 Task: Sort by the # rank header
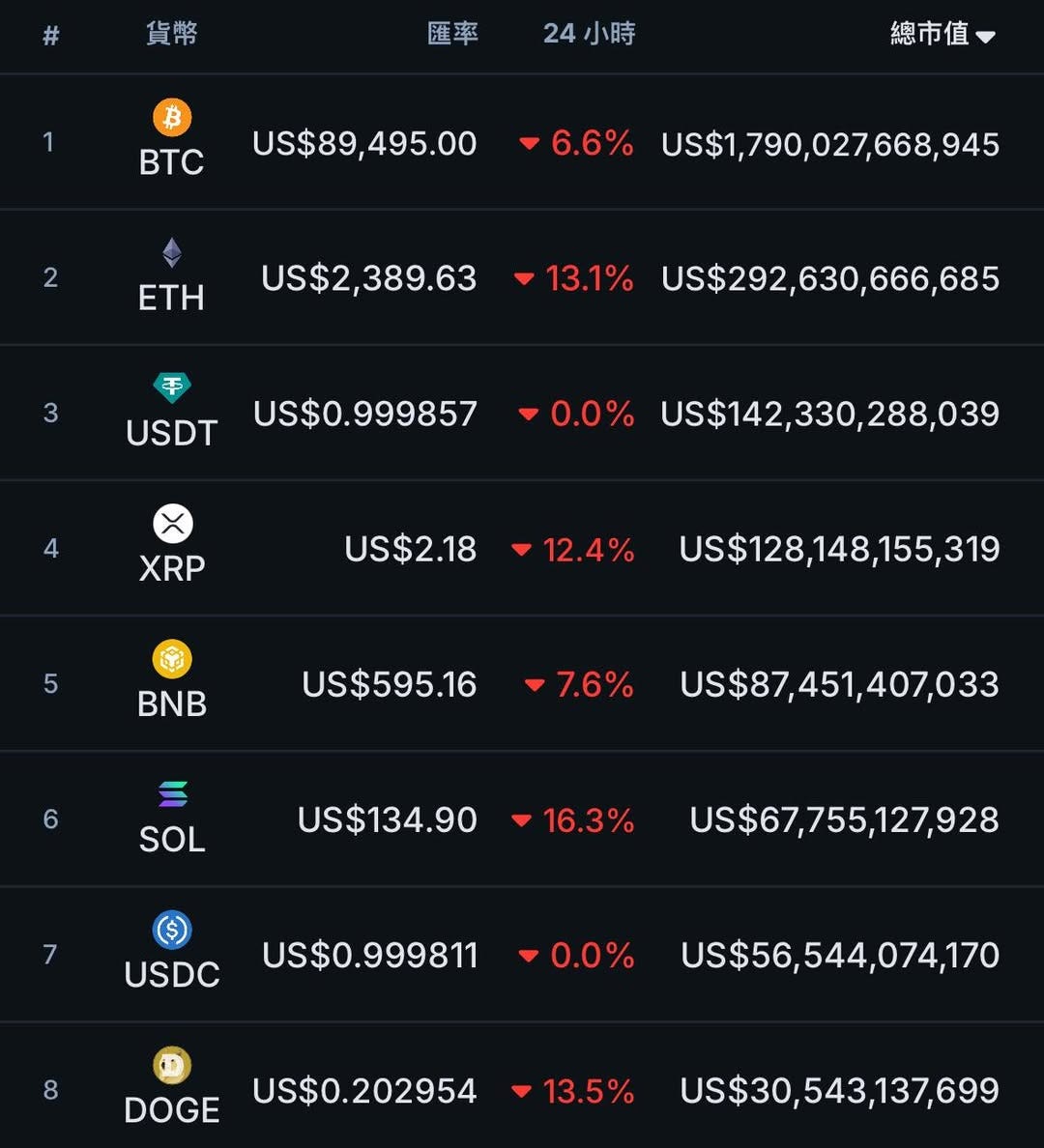[51, 36]
